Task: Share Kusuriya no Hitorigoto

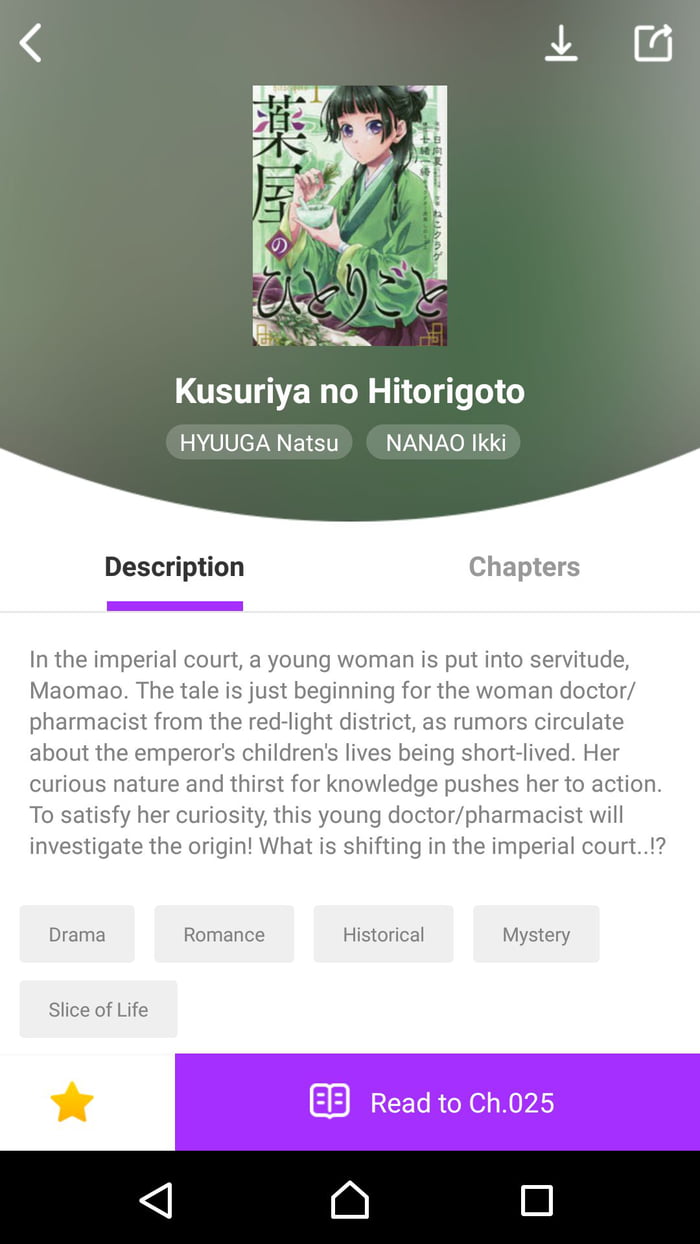Action: 653,43
